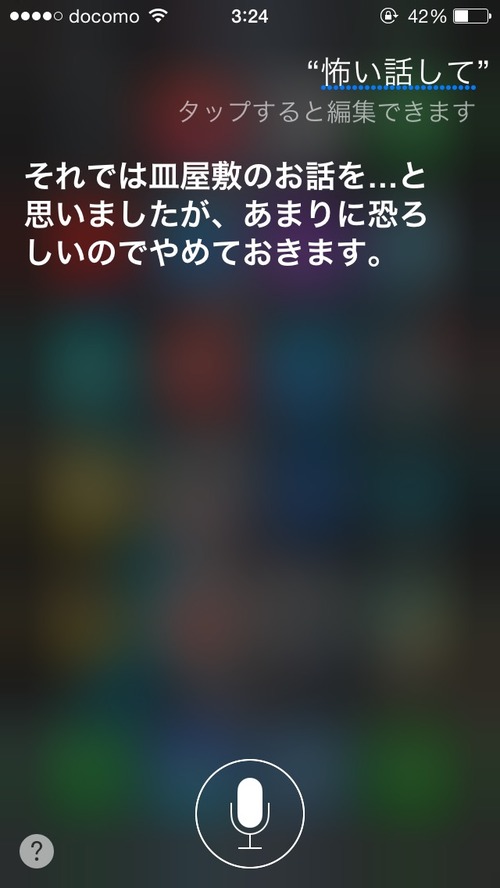This screenshot has width=500, height=888.
Task: Tap the microphone button to speak
Action: click(x=250, y=814)
